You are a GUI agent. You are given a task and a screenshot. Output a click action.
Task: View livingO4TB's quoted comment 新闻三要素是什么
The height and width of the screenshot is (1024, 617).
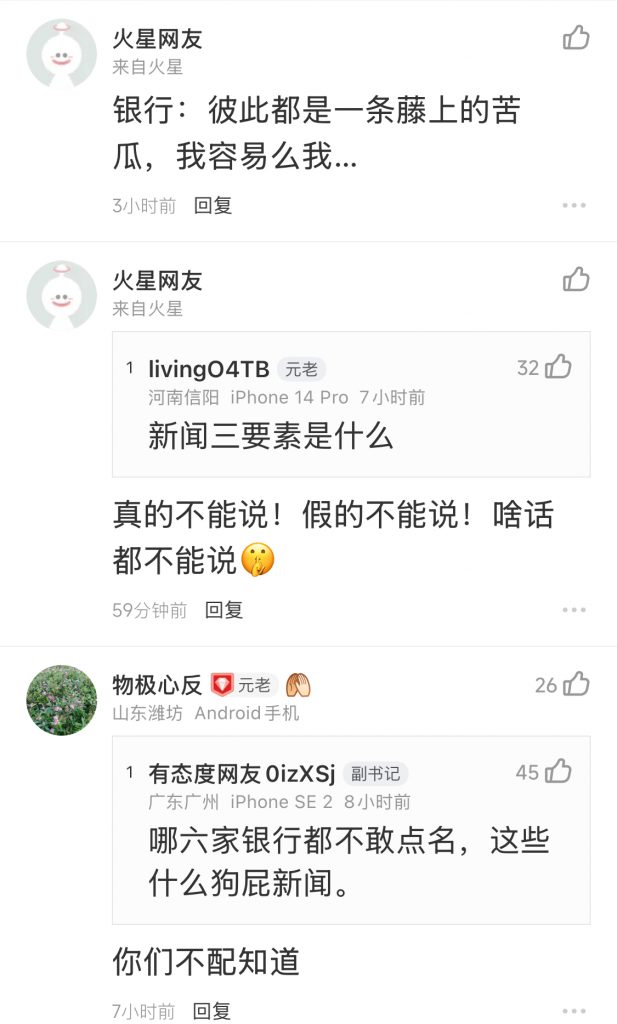point(271,435)
